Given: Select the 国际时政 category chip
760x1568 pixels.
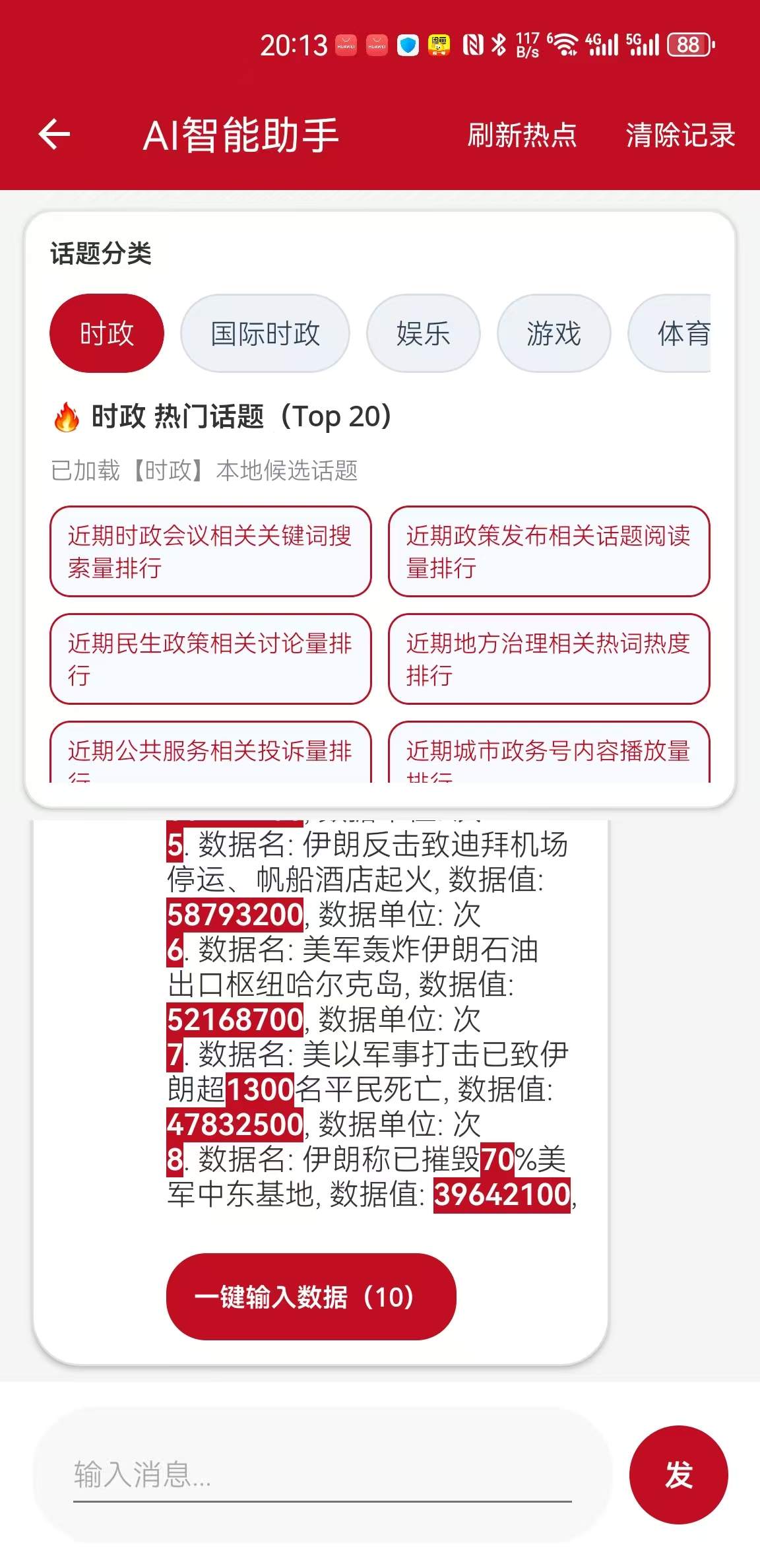Looking at the screenshot, I should pos(266,333).
